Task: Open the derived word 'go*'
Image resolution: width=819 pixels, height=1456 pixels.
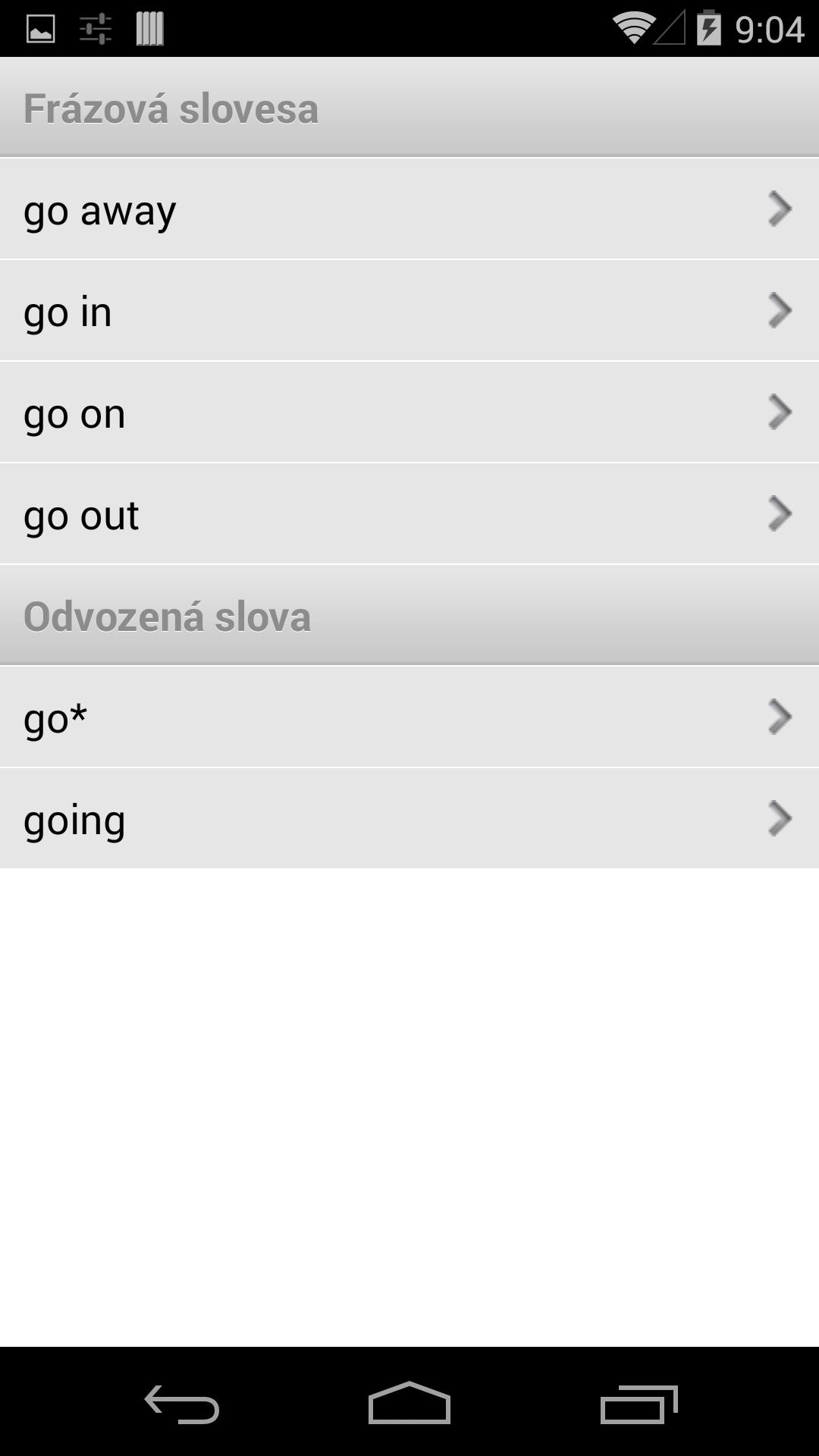Action: click(409, 717)
